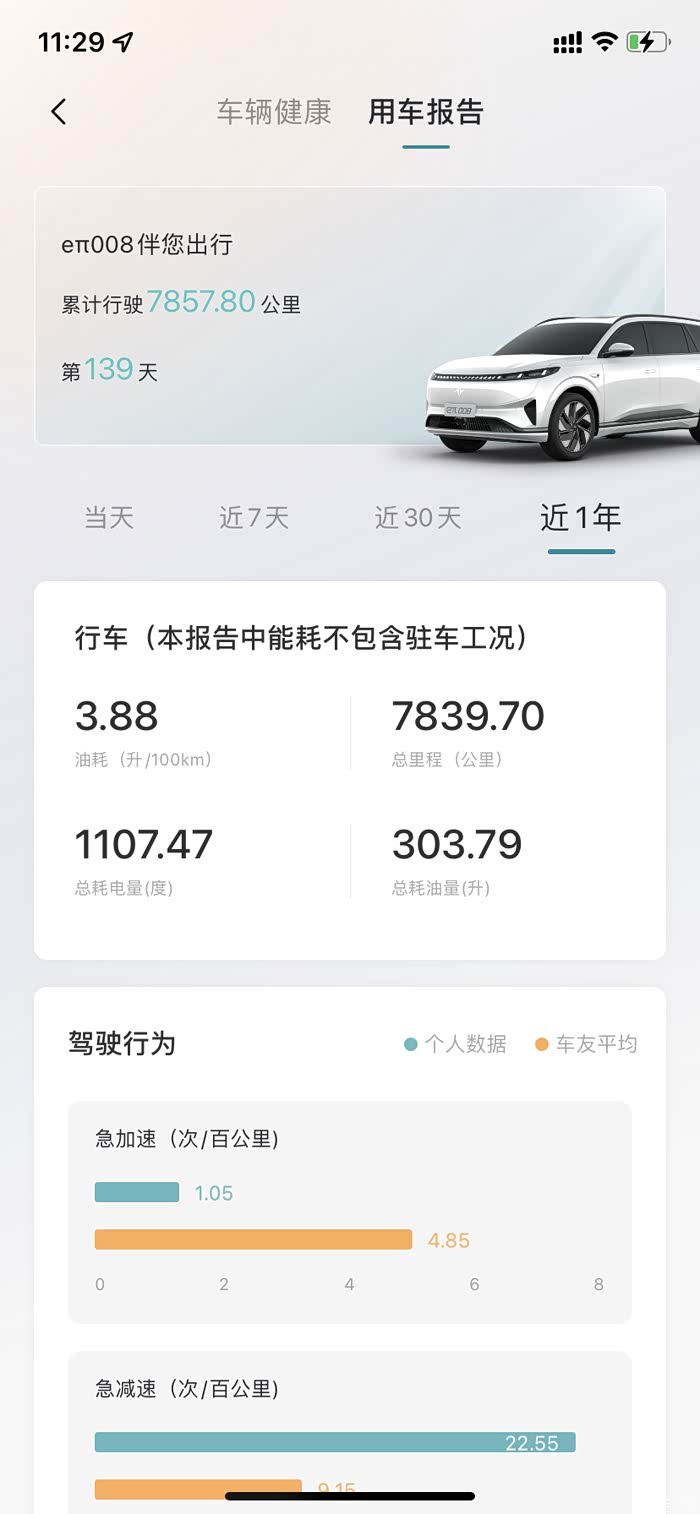Viewport: 700px width, 1514px height.
Task: Show the 当天 driving report
Action: (109, 518)
